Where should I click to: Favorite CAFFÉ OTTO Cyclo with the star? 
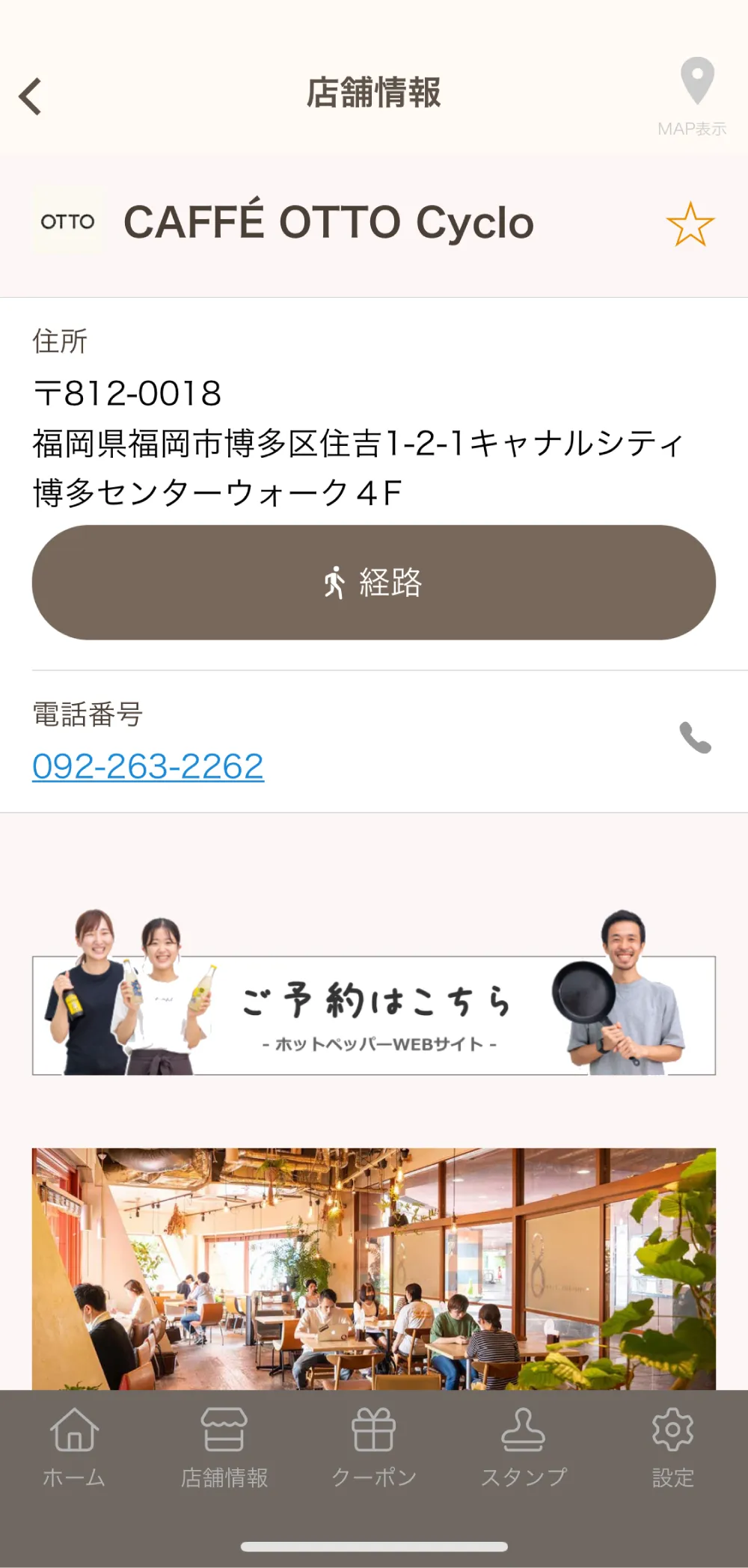[690, 224]
